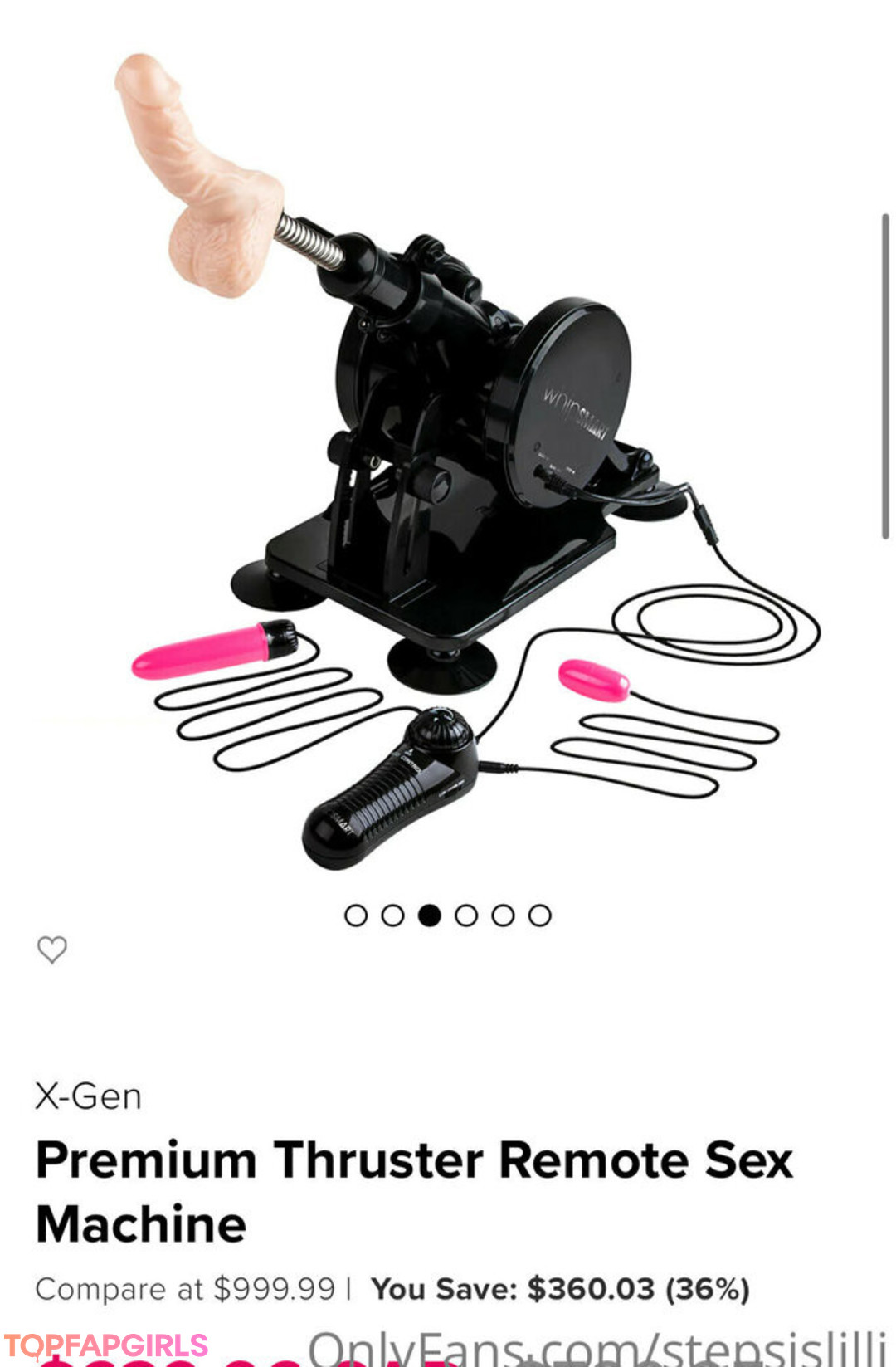896x1367 pixels.
Task: Select the fifth image indicator dot
Action: [x=503, y=915]
